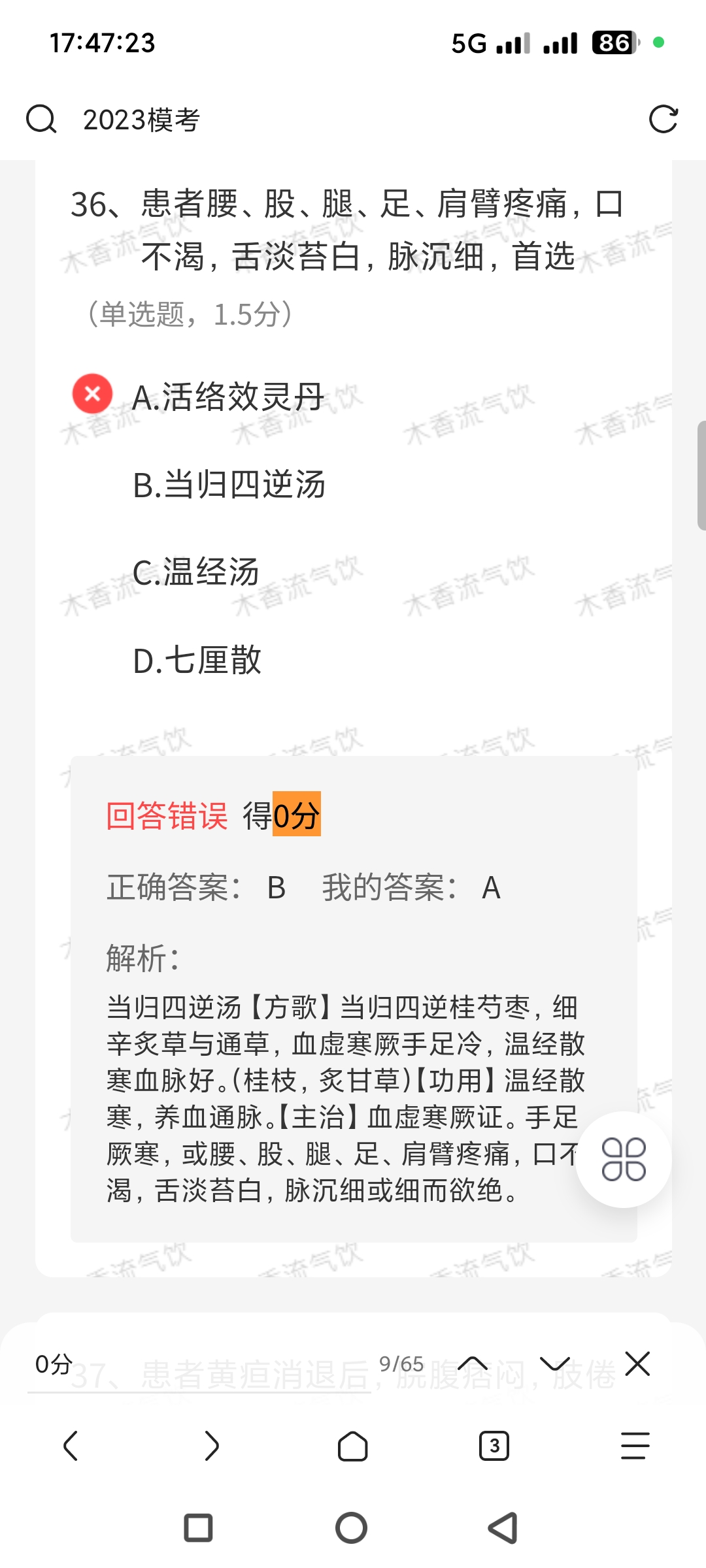Choose answer D.七厘散
The image size is (706, 1568).
197,661
